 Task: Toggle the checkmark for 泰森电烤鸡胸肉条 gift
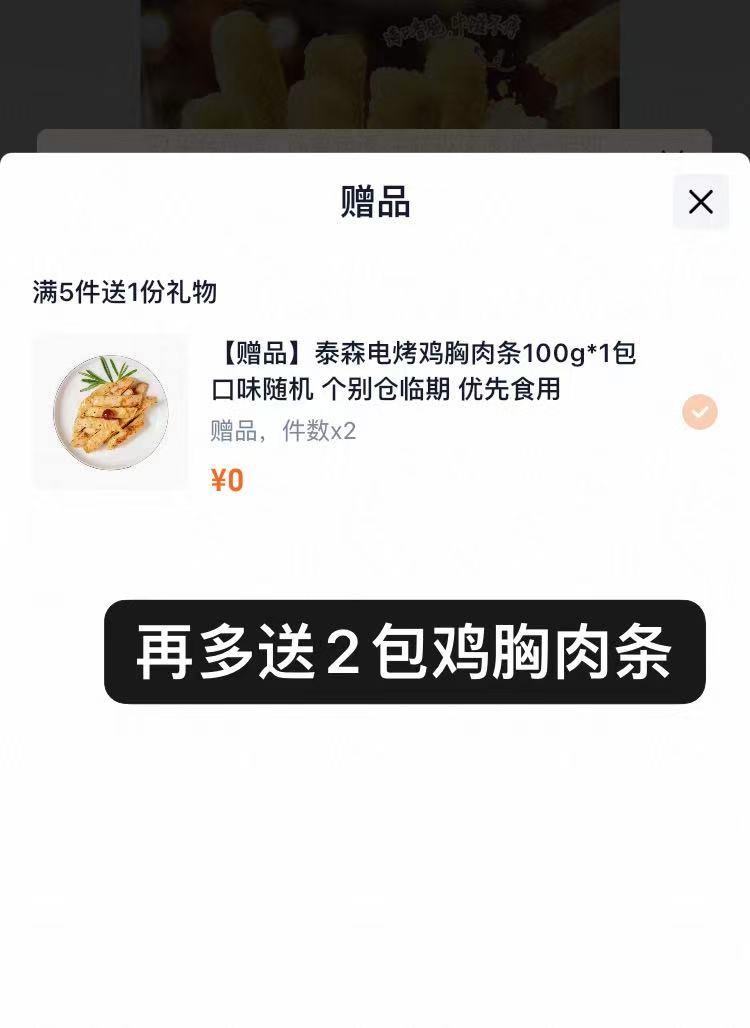tap(699, 412)
